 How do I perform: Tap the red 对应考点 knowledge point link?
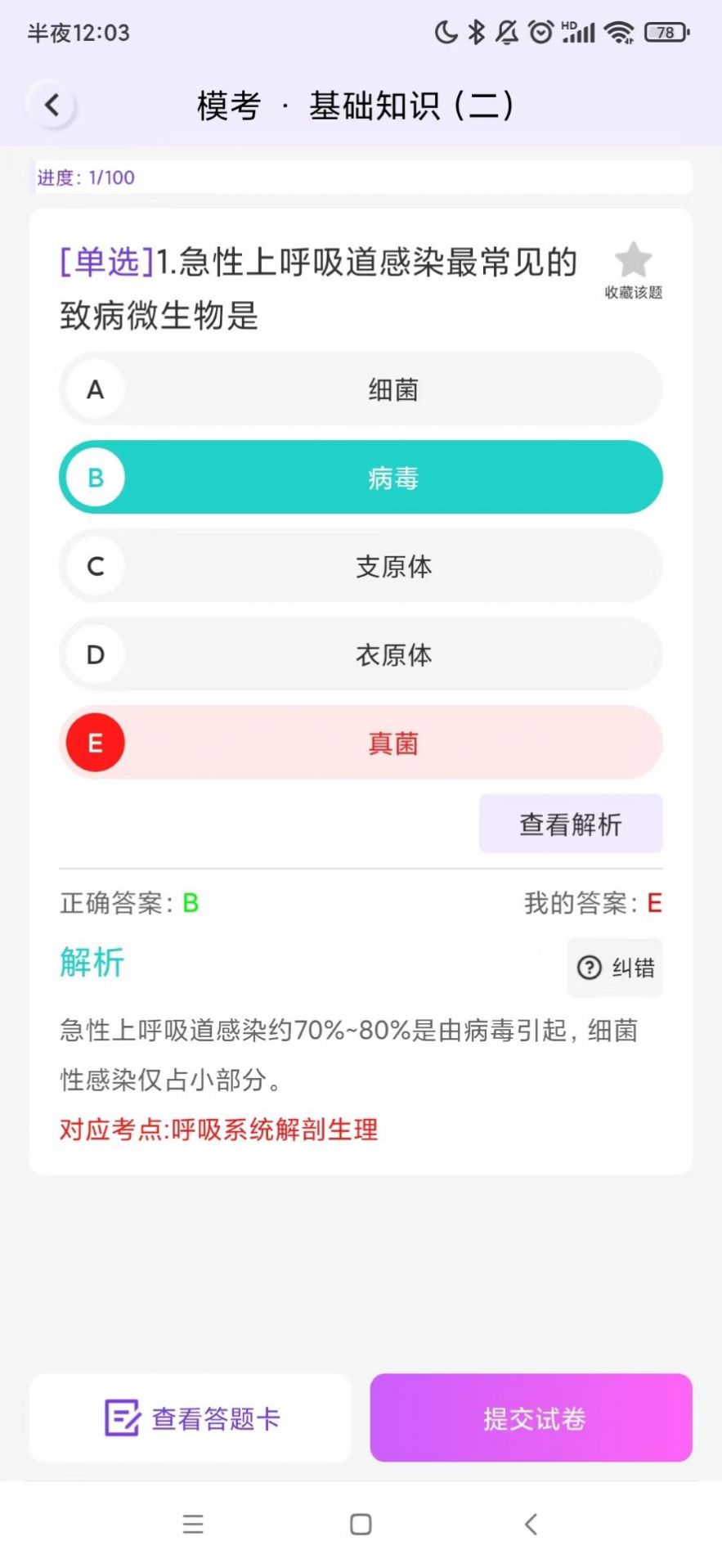(217, 1130)
